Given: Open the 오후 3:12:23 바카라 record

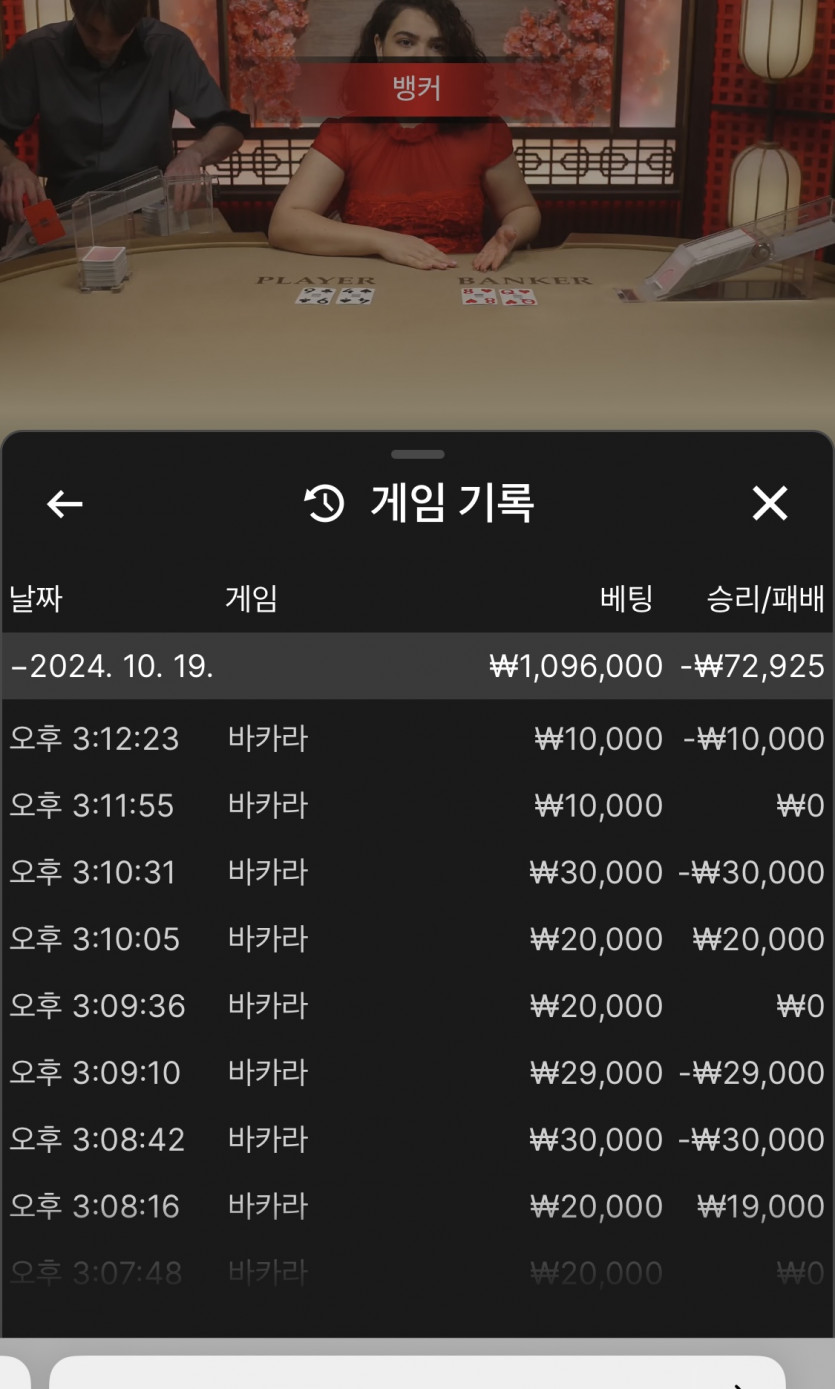Looking at the screenshot, I should [417, 739].
